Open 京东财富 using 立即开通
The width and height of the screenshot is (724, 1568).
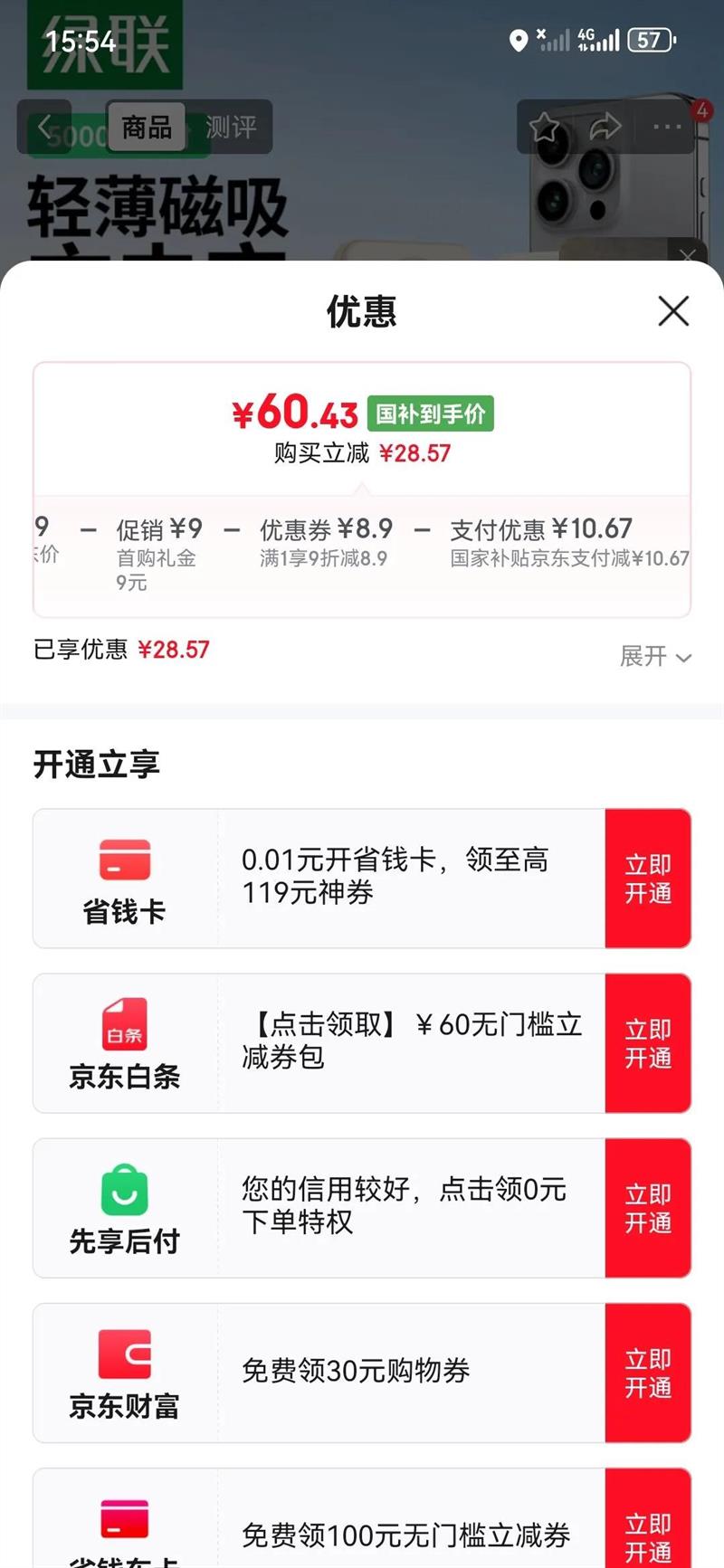pyautogui.click(x=648, y=1373)
